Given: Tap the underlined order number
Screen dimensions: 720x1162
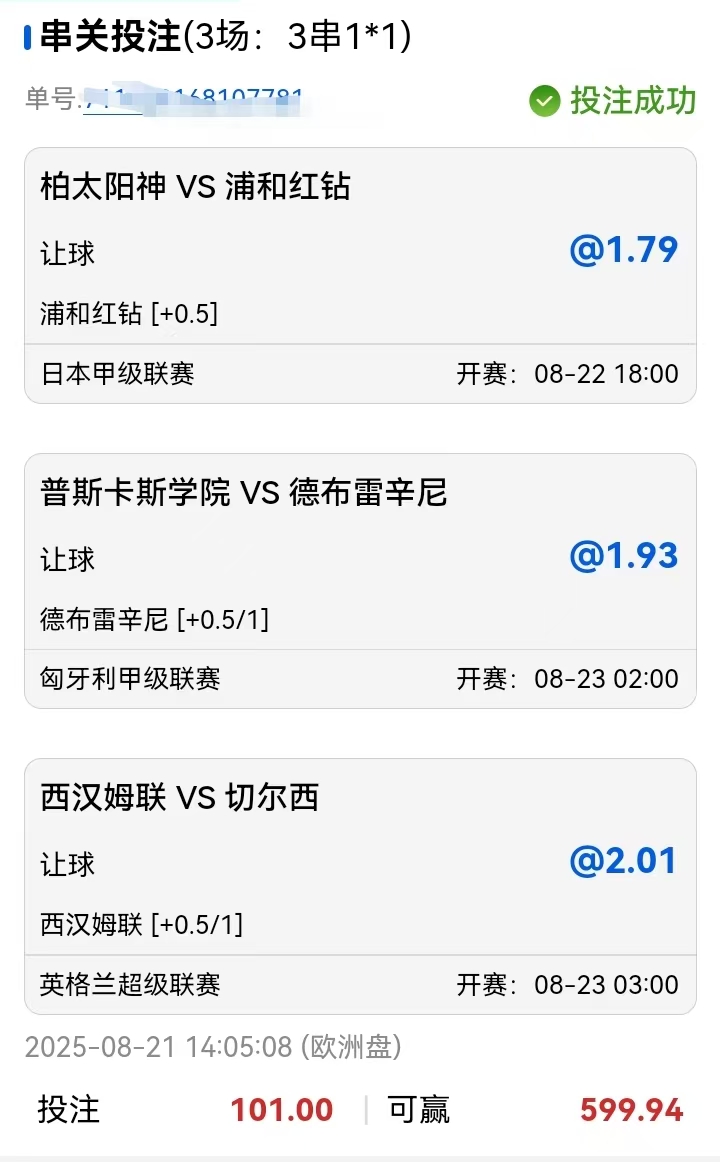Looking at the screenshot, I should point(193,99).
